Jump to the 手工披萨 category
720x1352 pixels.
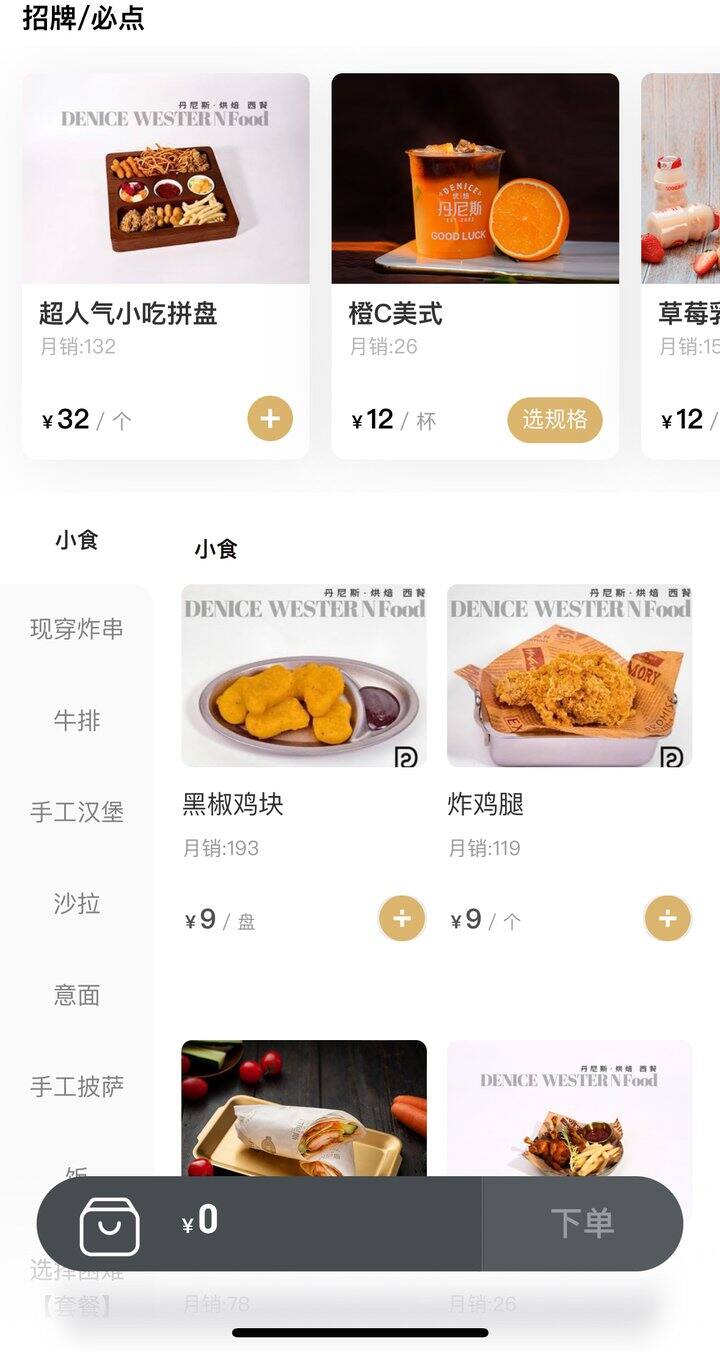[x=77, y=1087]
